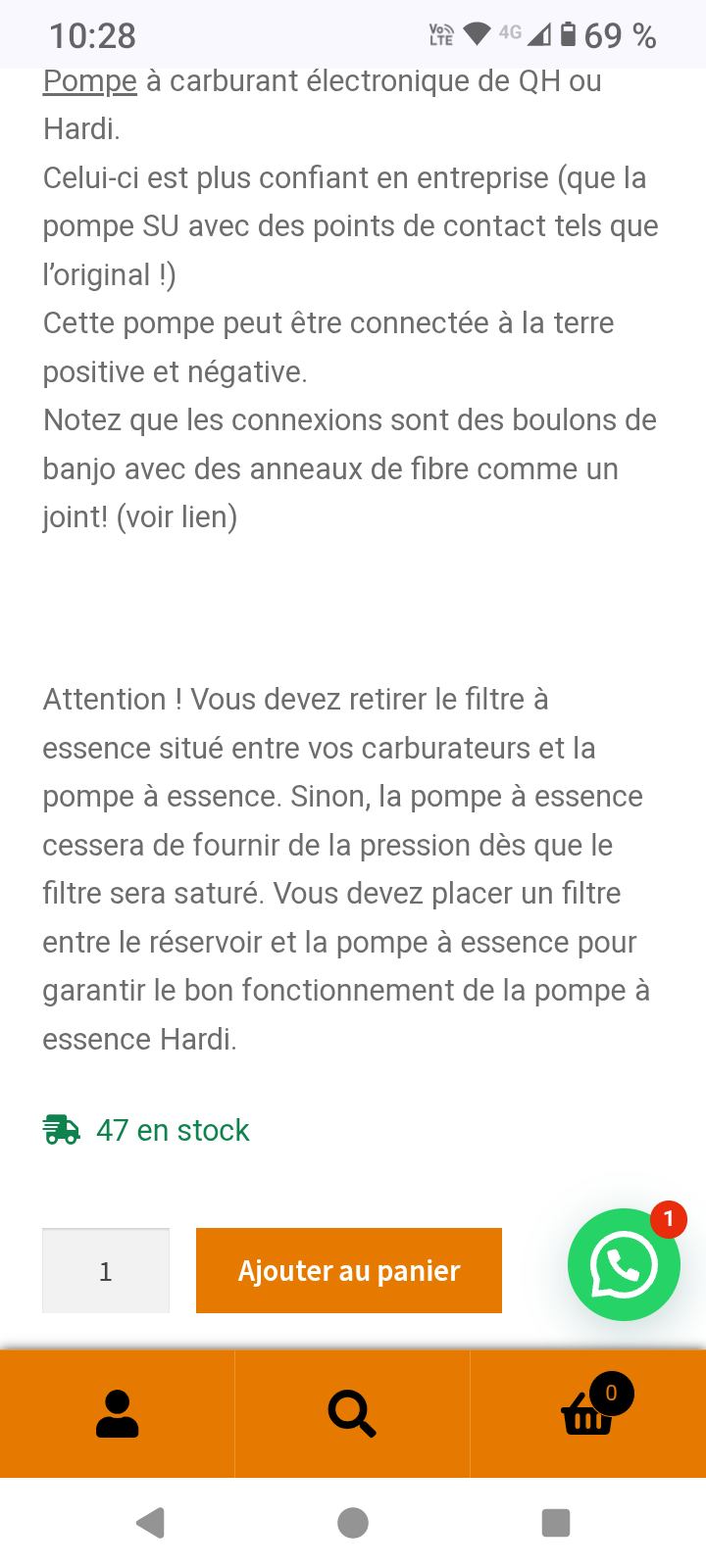Open the WhatsApp chat bubble
This screenshot has width=706, height=1568.
coord(624,1264)
